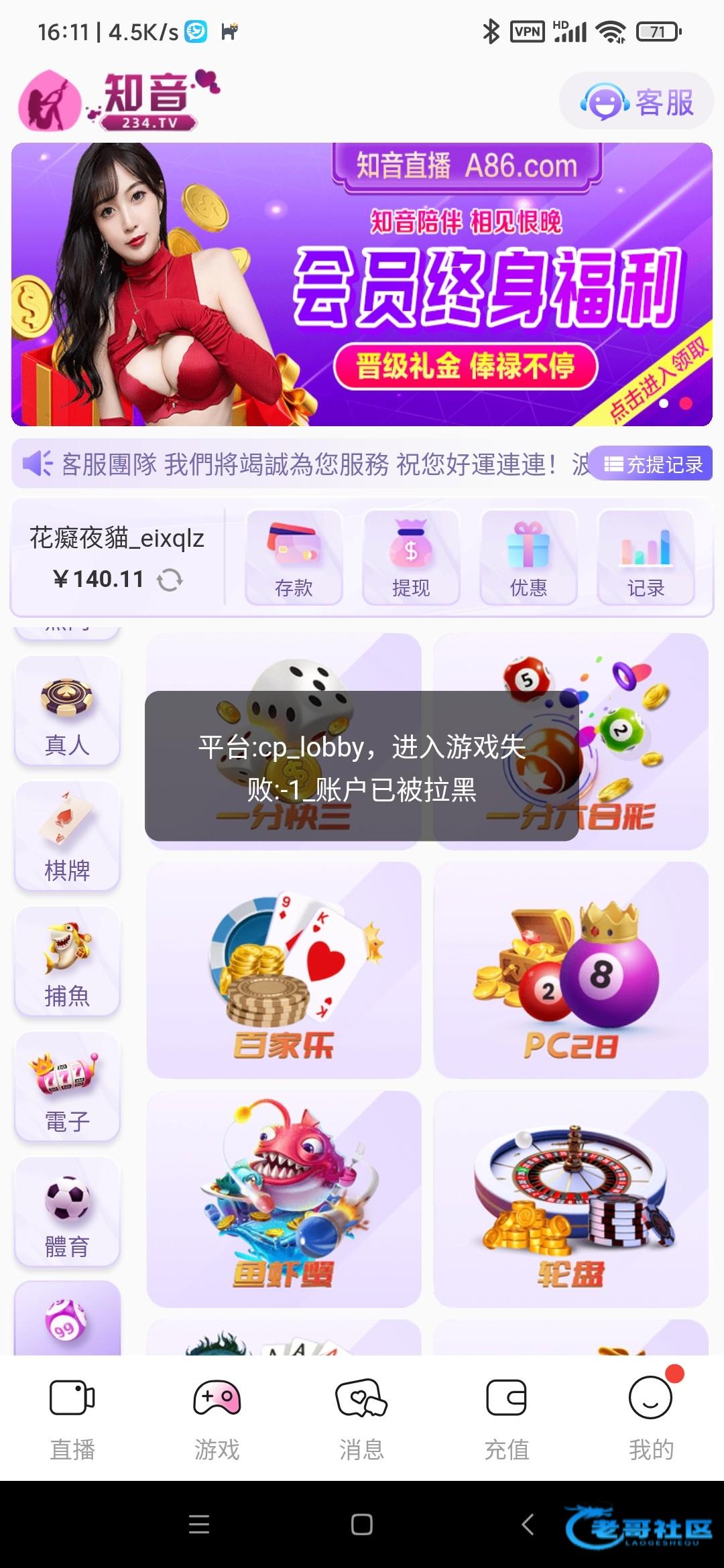Open 提现 withdrawal
This screenshot has width=724, height=1568.
coord(411,558)
